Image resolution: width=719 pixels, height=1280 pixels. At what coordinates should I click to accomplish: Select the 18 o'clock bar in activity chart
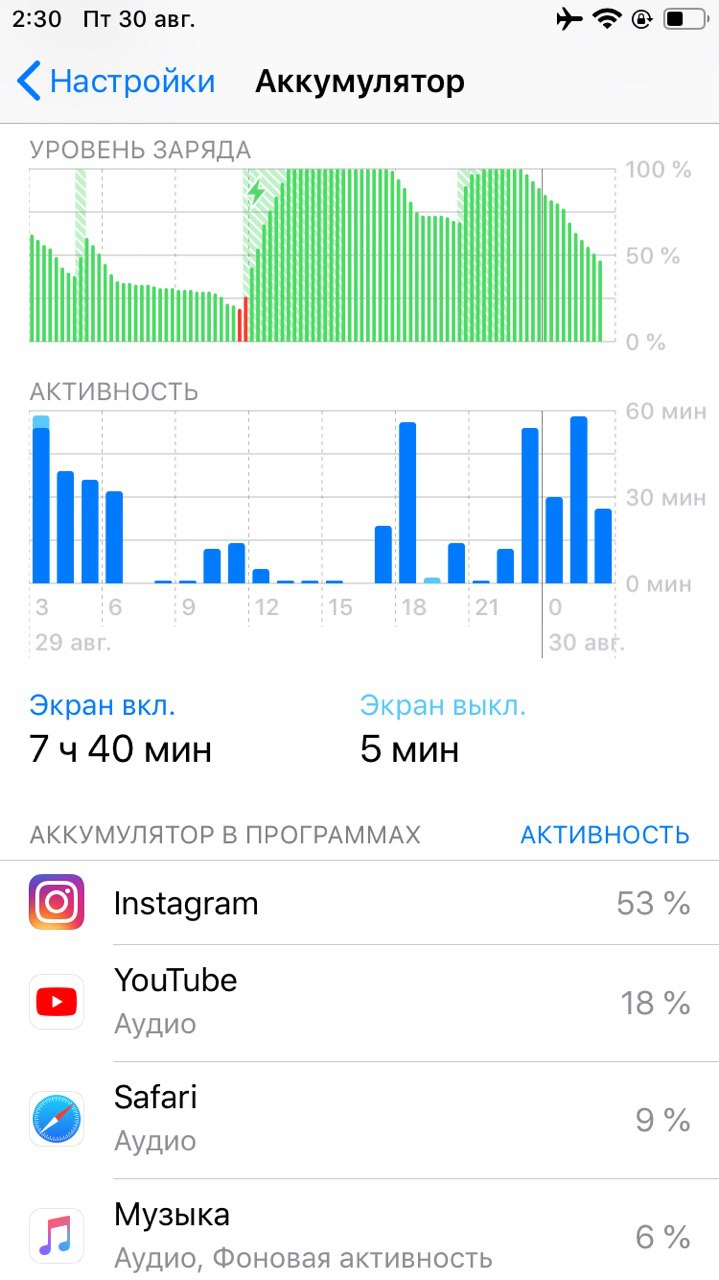407,502
